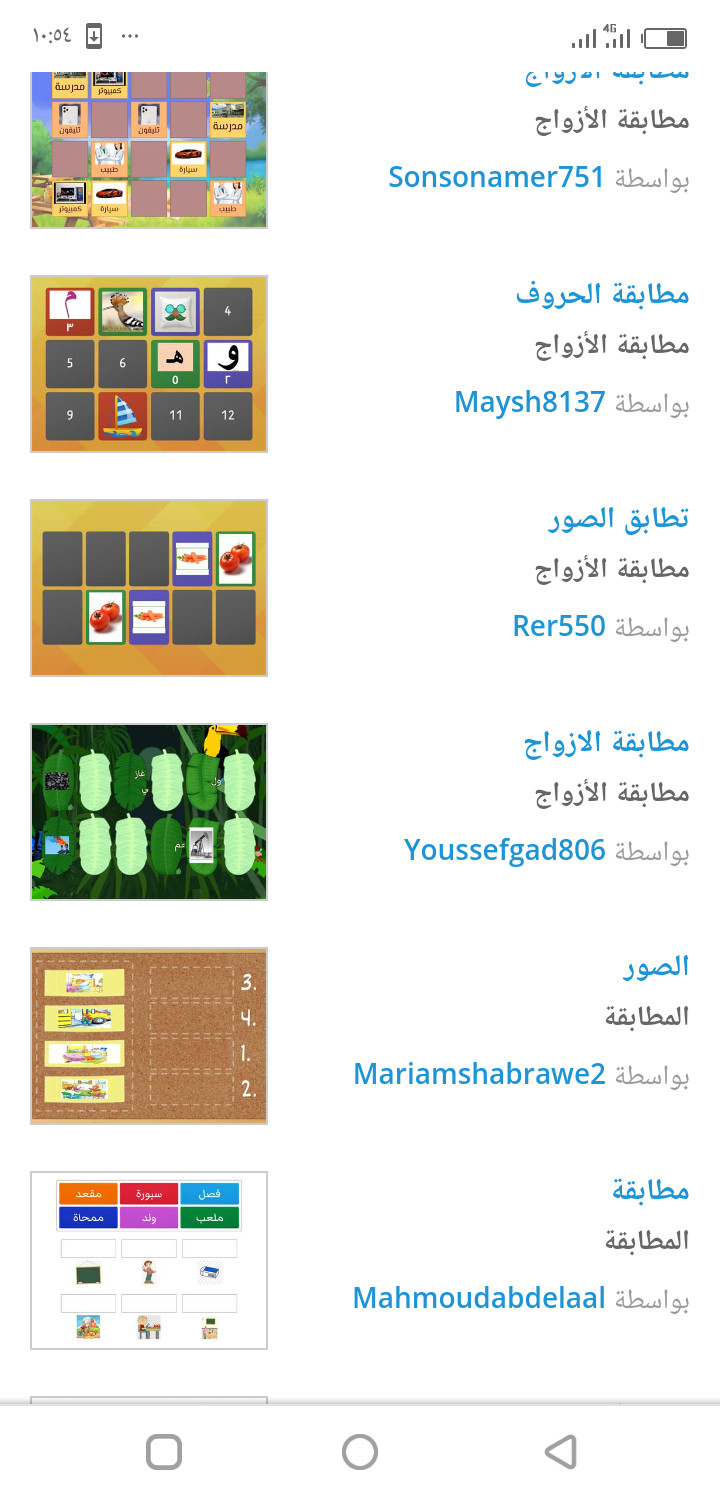View Maysh8137's profile
This screenshot has height=1500, width=720.
tap(529, 402)
